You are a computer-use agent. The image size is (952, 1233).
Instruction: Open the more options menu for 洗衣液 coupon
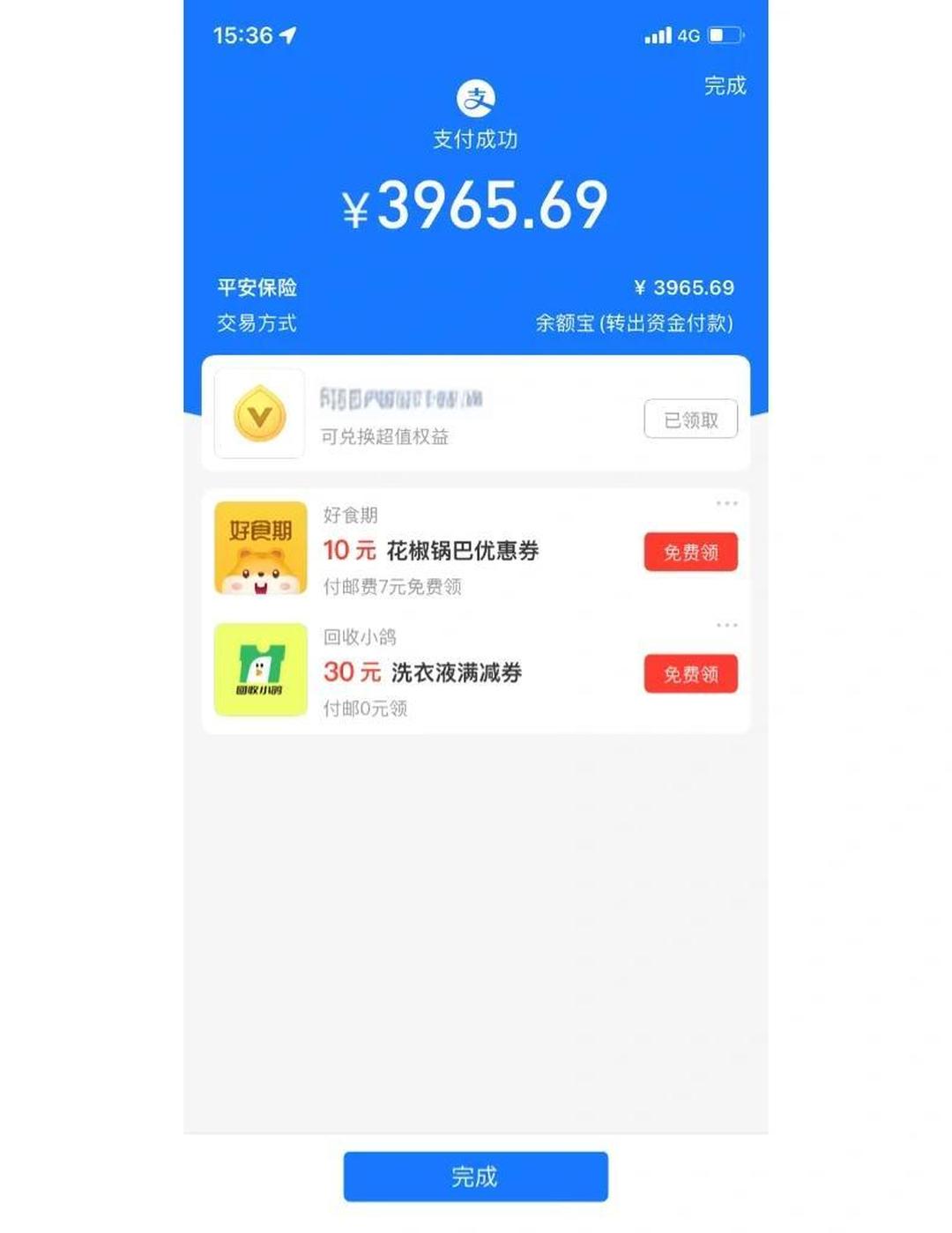728,624
